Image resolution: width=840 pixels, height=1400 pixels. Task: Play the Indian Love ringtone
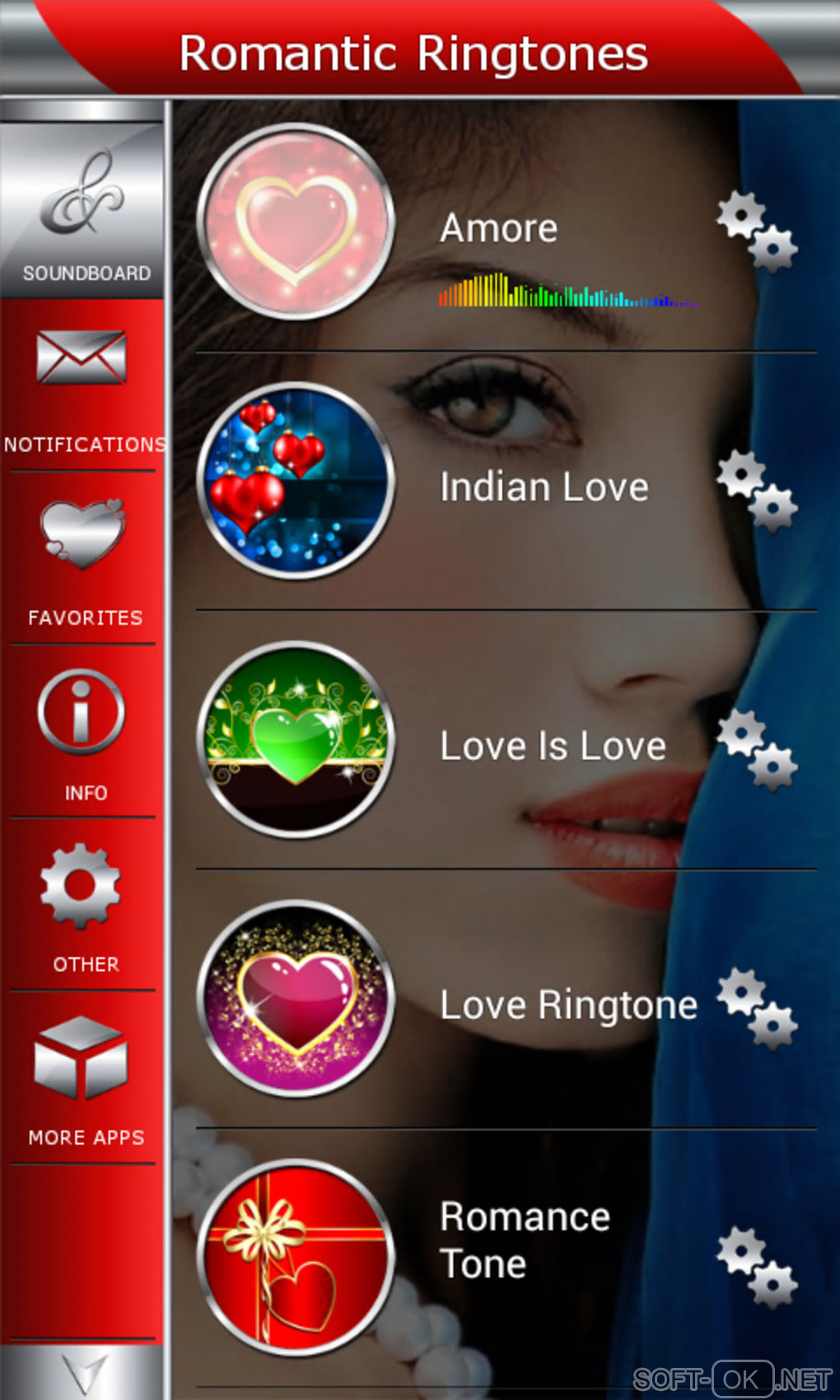(x=296, y=481)
